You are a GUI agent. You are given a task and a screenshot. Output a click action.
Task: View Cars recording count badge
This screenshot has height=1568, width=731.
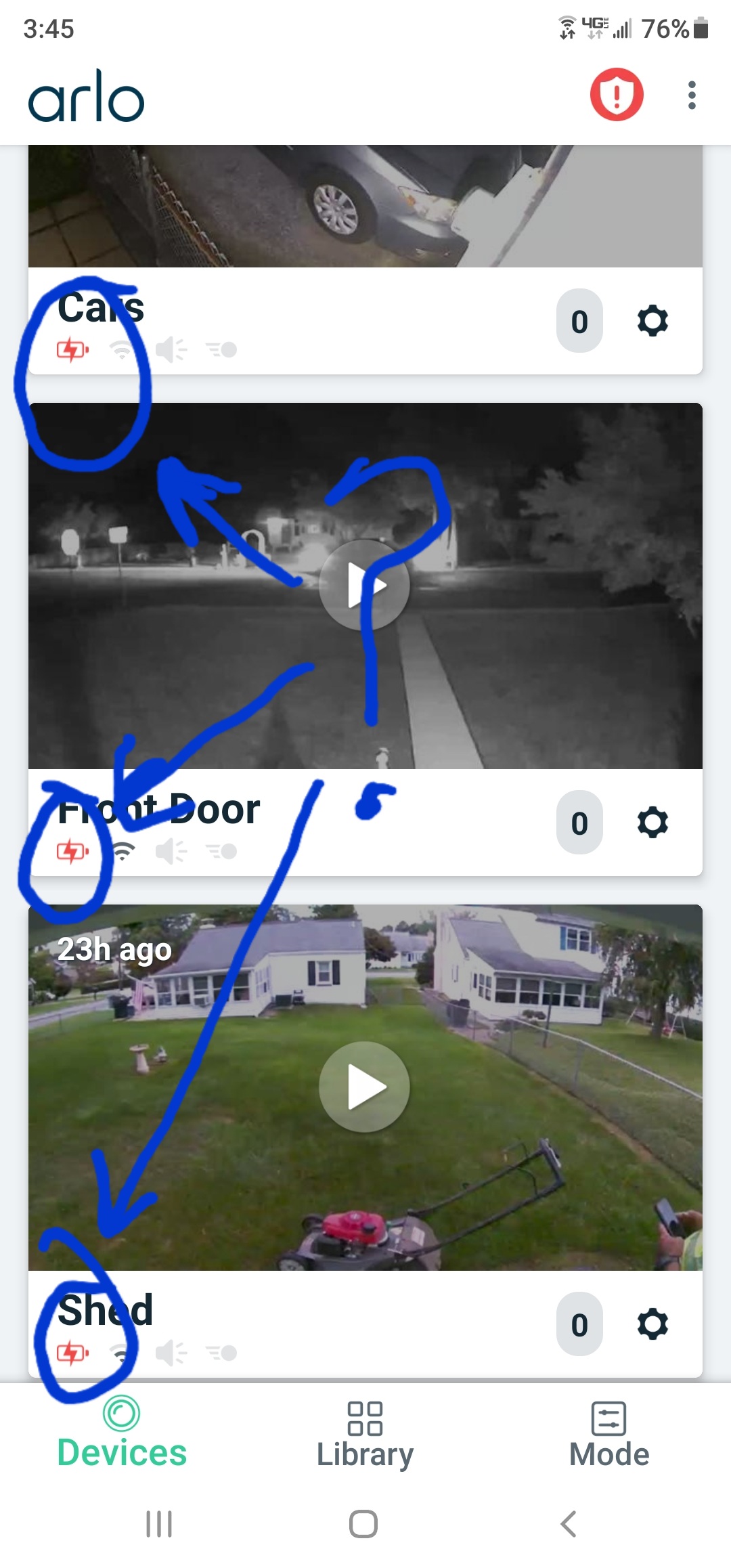[579, 321]
